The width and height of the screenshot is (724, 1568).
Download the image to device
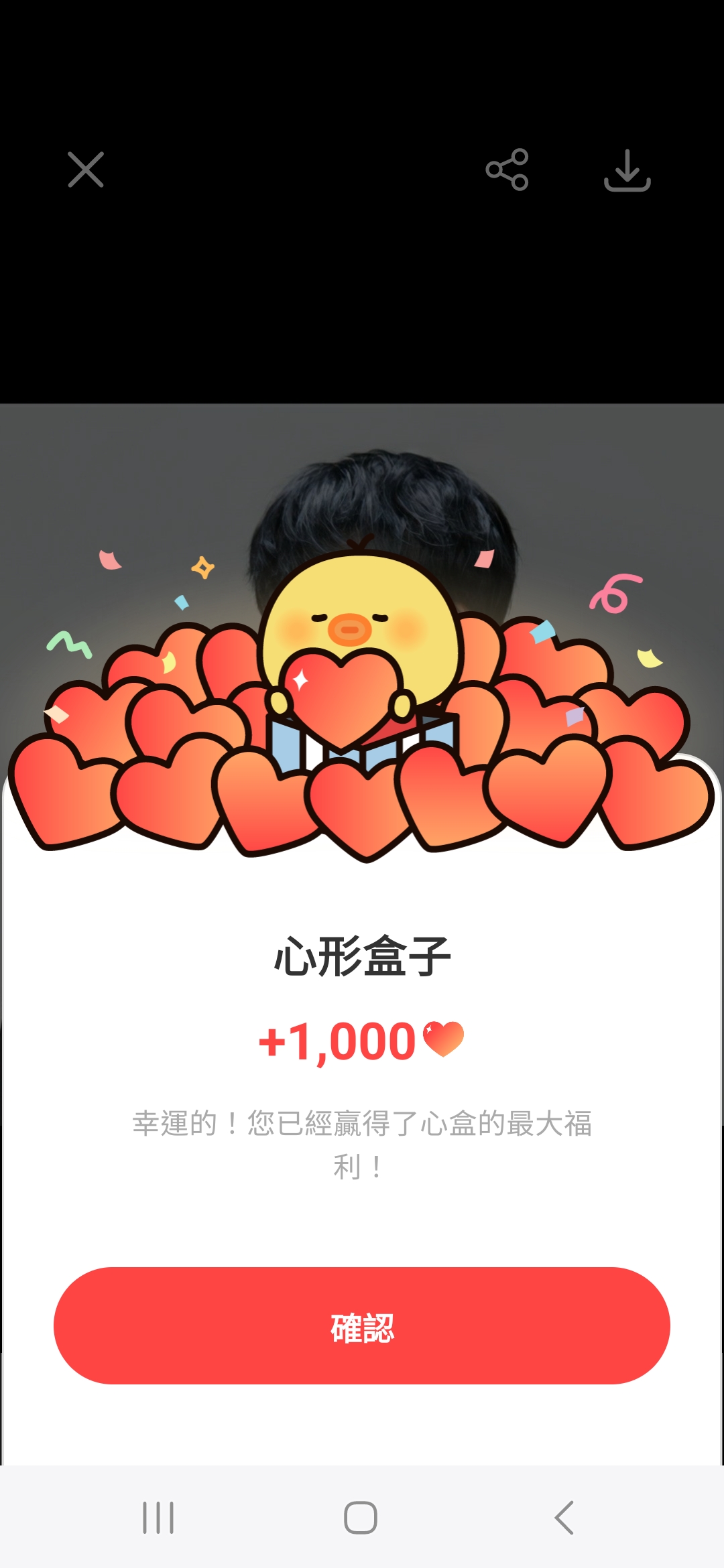(627, 170)
